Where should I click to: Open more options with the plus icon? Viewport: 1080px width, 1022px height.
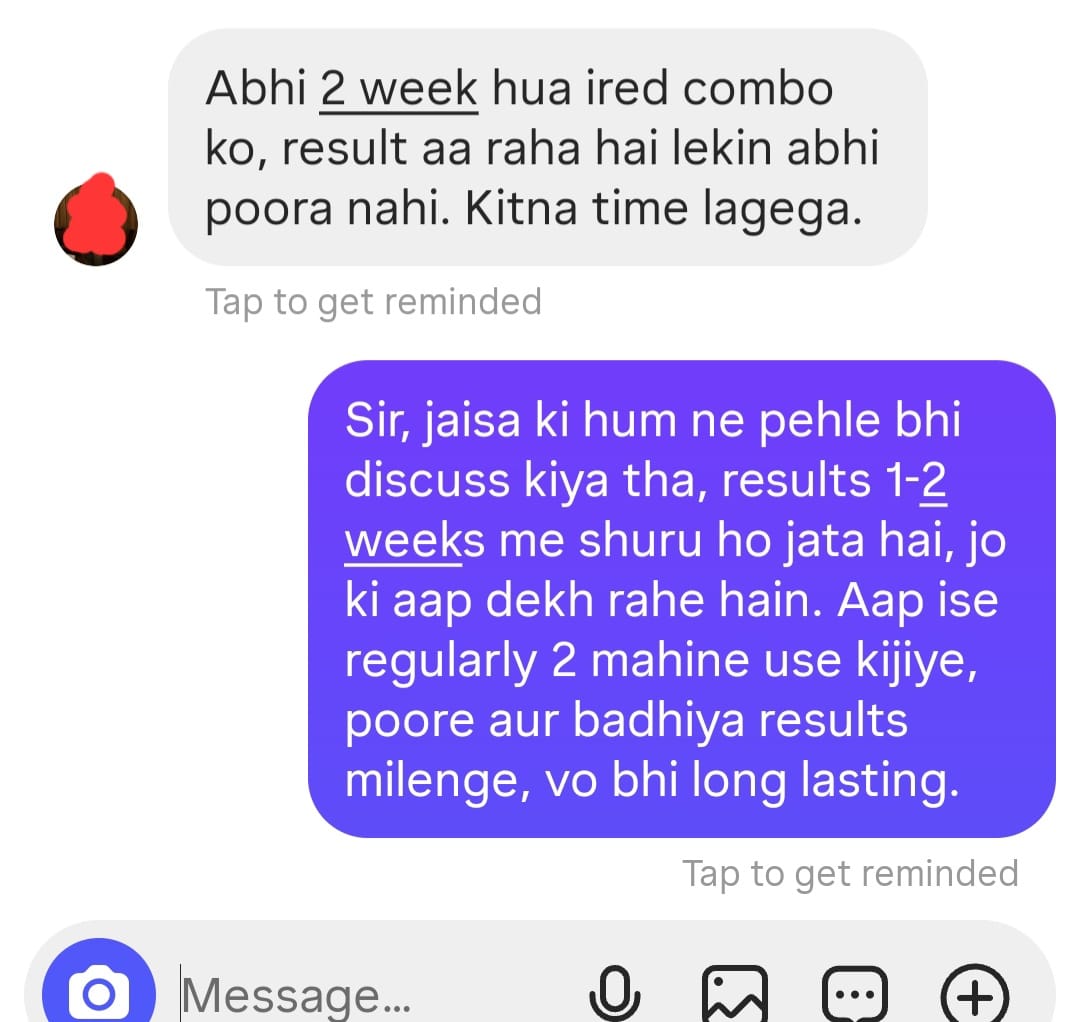(975, 995)
